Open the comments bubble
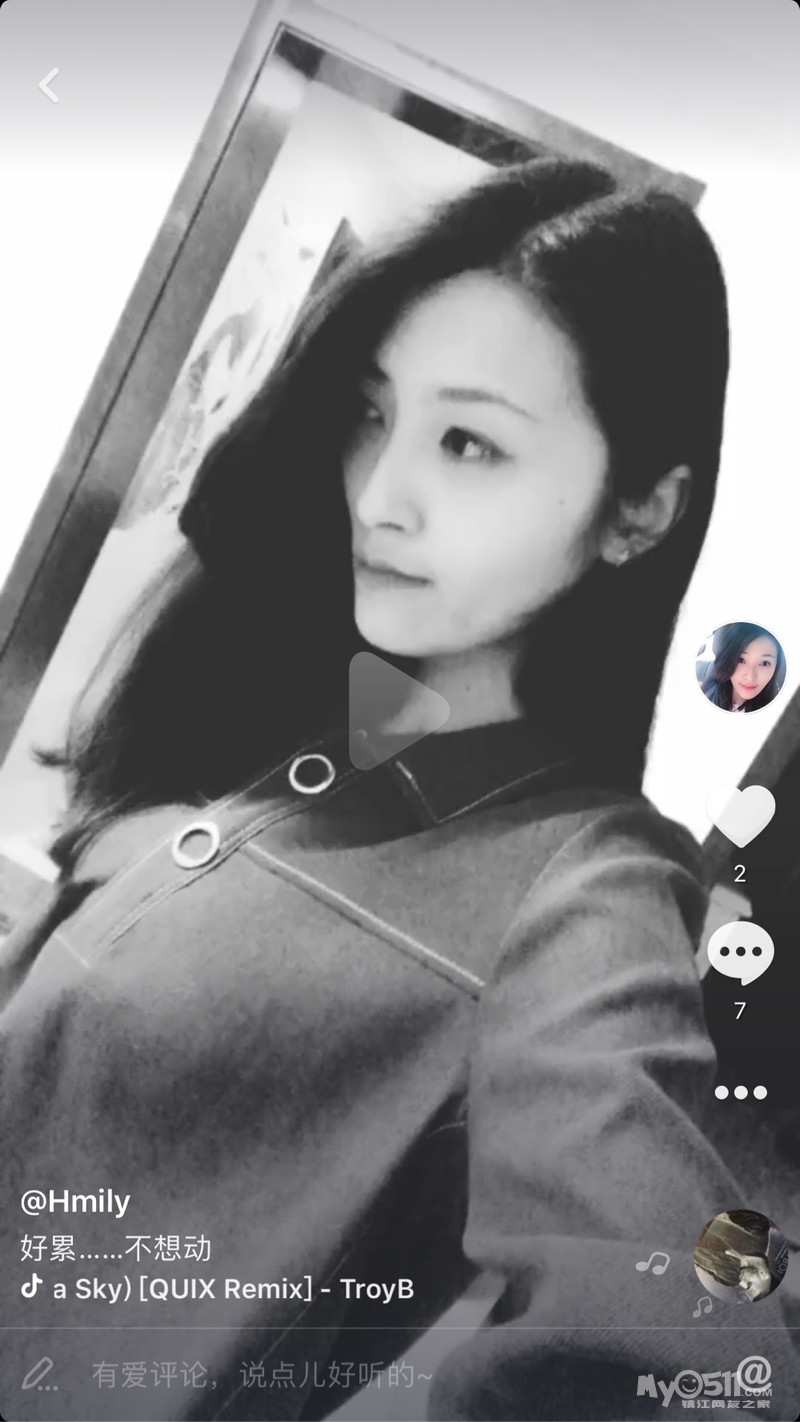This screenshot has height=1422, width=800. tap(740, 953)
